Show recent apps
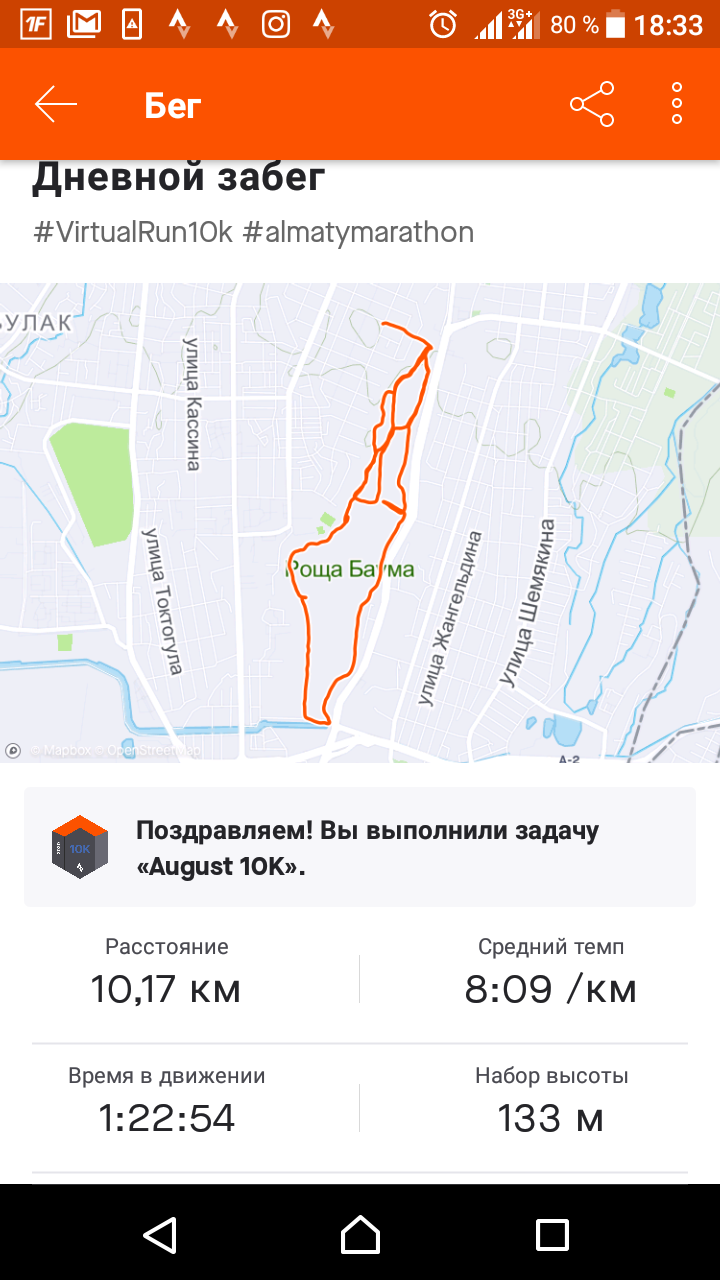The height and width of the screenshot is (1280, 720). click(x=552, y=1234)
